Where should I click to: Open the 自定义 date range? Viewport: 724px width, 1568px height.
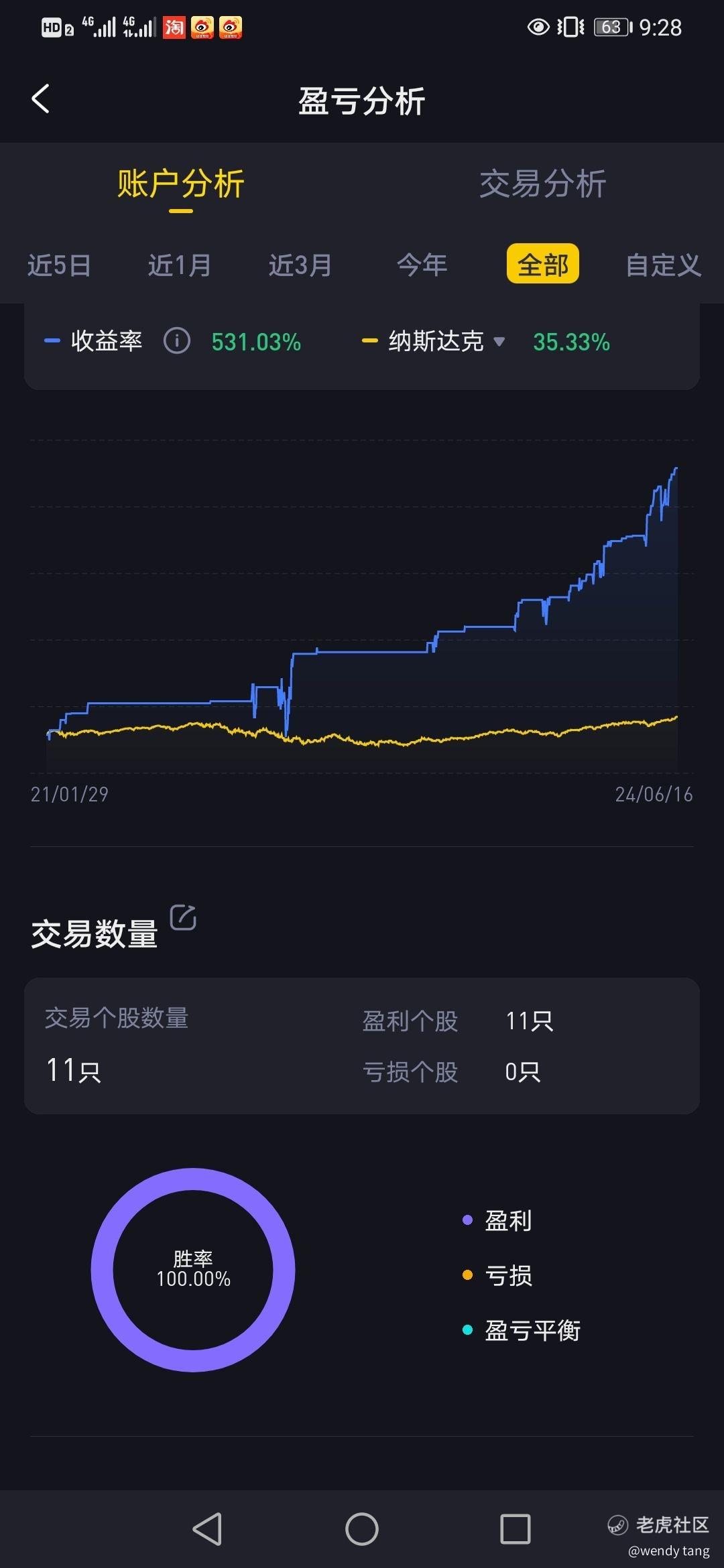click(x=664, y=265)
